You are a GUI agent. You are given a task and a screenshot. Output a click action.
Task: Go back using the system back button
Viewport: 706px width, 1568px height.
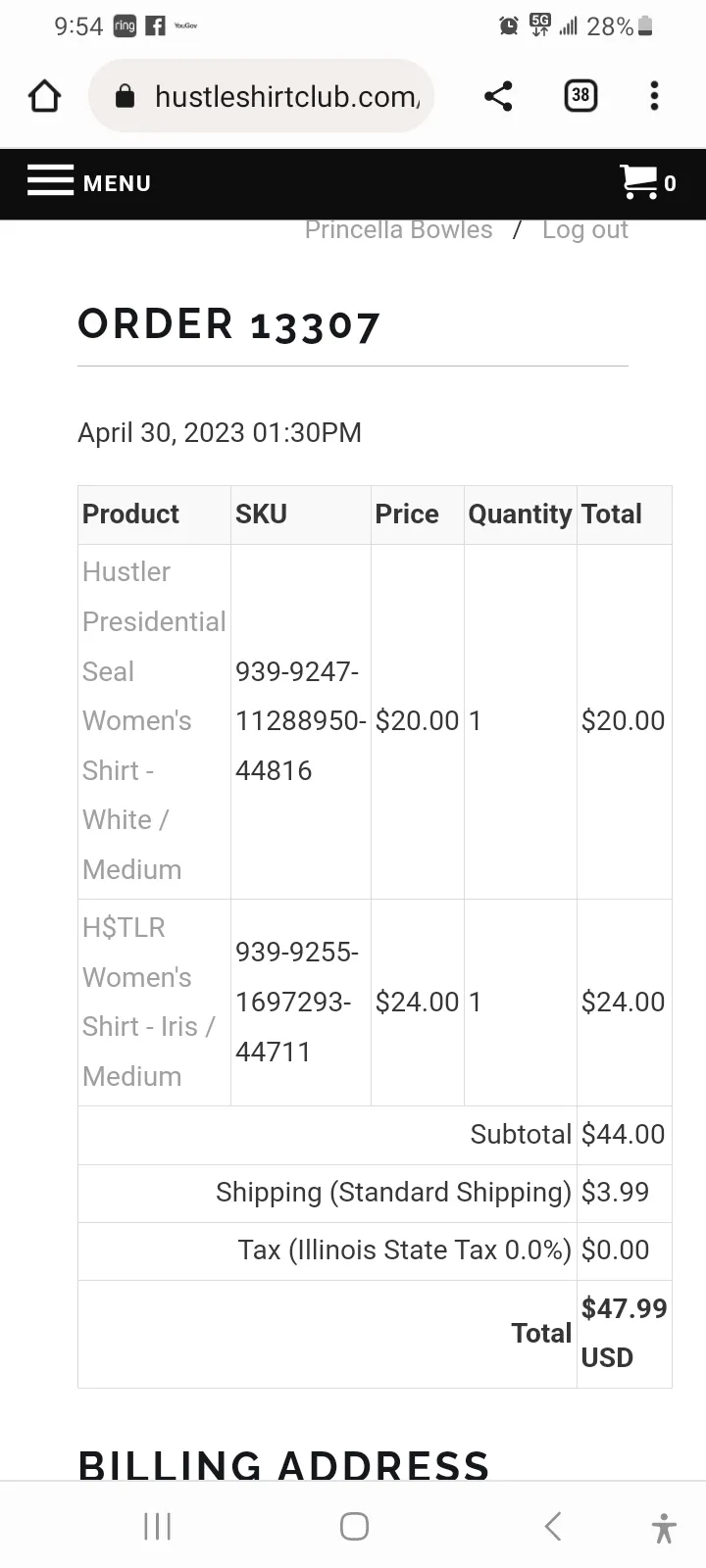(553, 1526)
